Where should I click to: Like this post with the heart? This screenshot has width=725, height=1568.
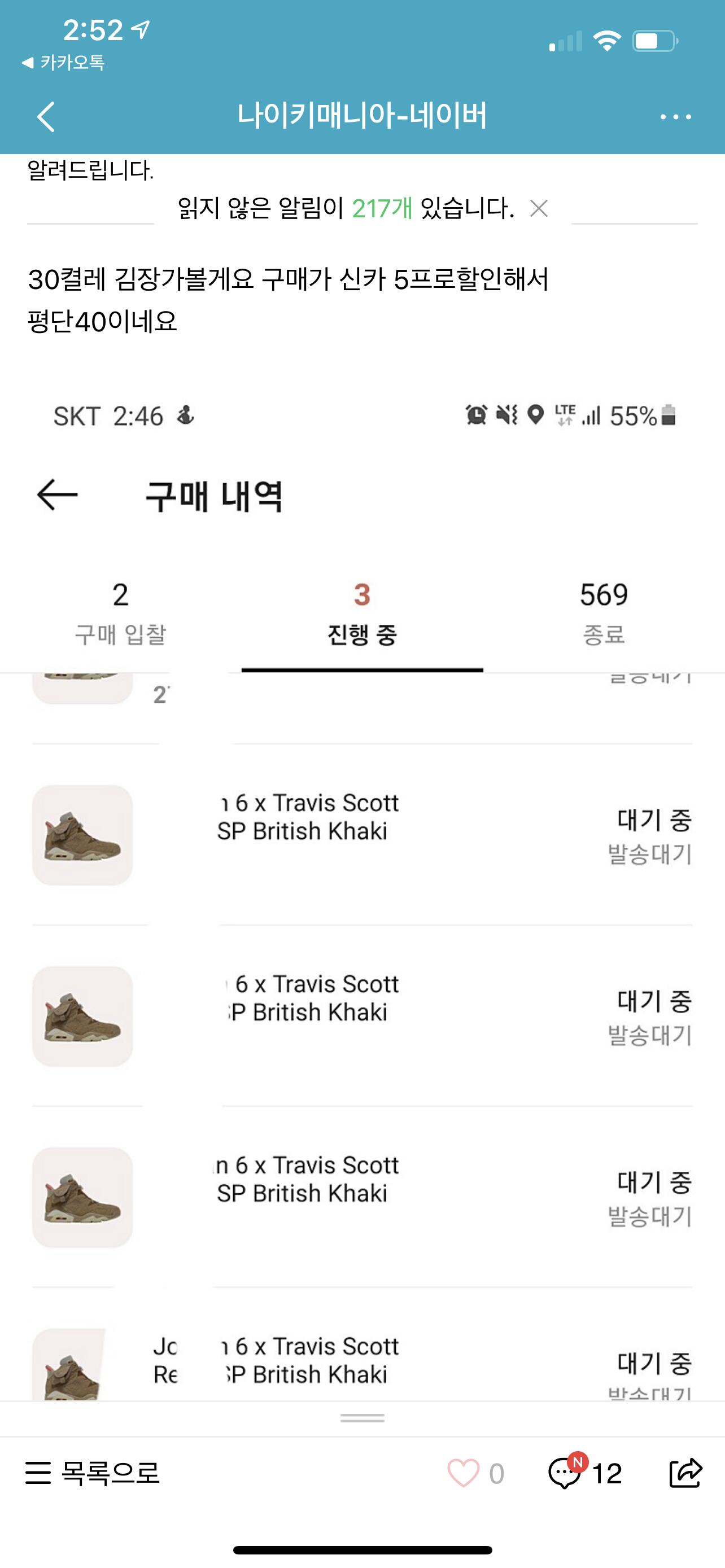[x=463, y=1474]
